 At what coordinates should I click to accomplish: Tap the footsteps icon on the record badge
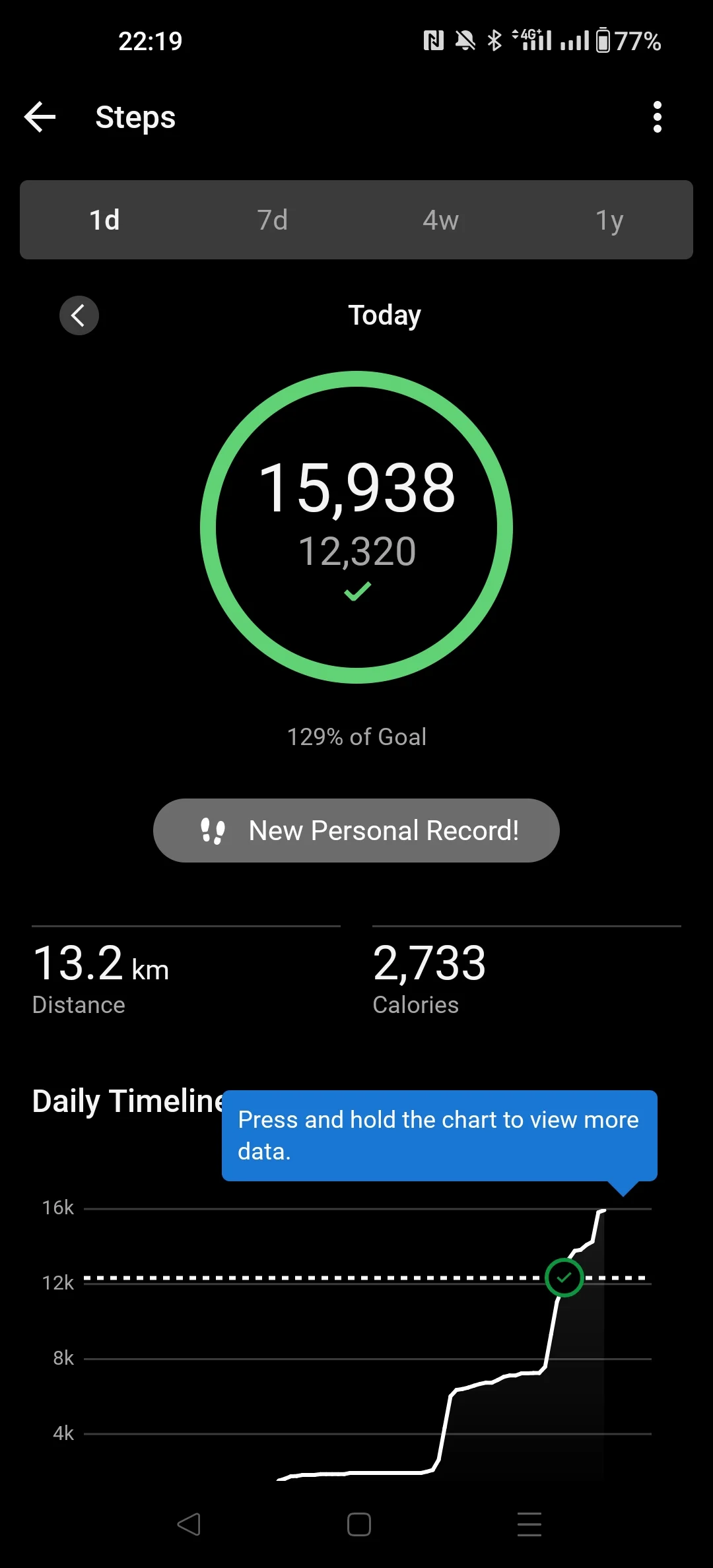pyautogui.click(x=214, y=830)
